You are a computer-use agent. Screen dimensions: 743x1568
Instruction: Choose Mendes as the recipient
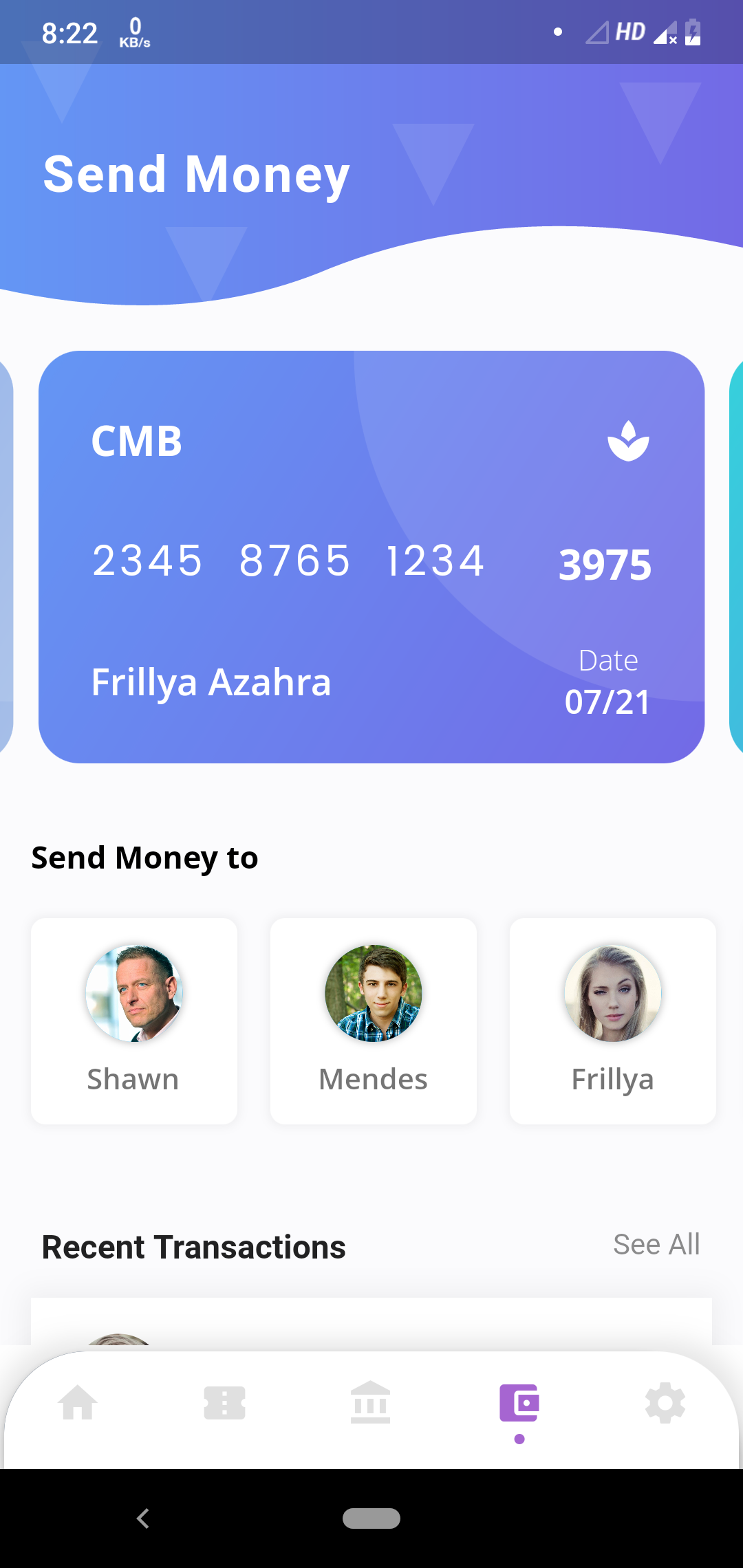pyautogui.click(x=374, y=1021)
